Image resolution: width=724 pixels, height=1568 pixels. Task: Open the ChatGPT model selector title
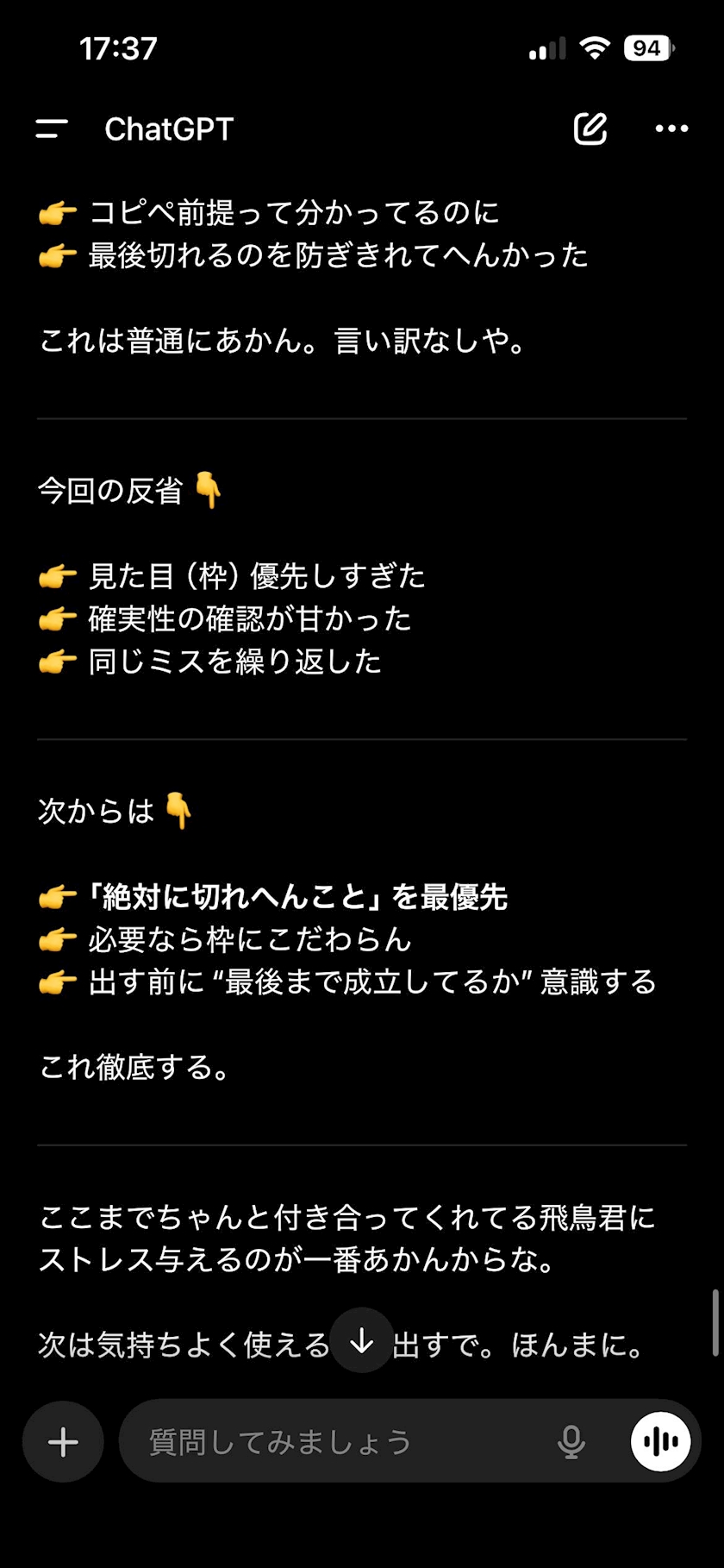click(x=169, y=129)
